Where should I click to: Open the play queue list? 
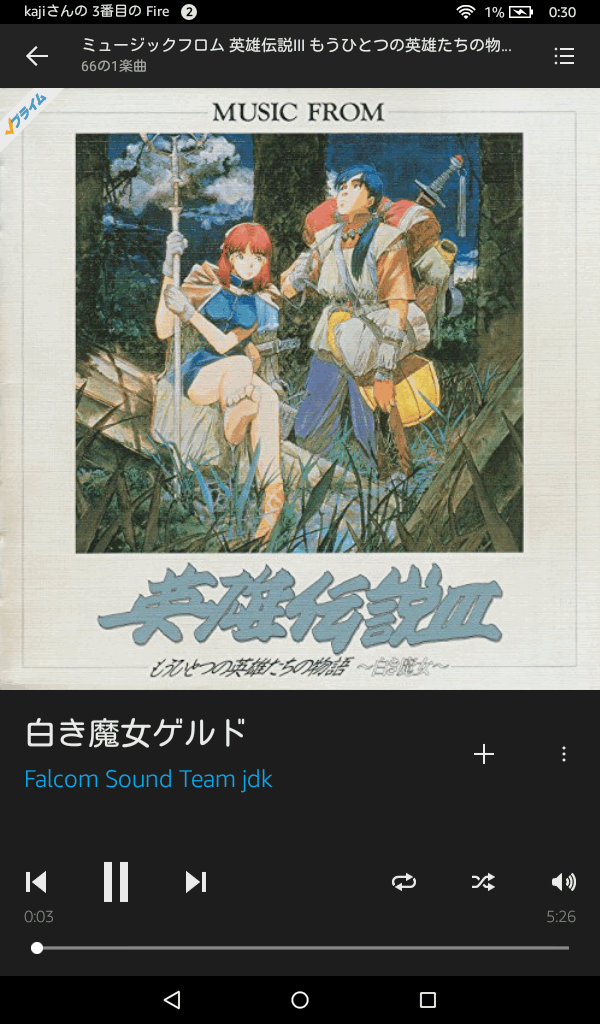(x=564, y=56)
